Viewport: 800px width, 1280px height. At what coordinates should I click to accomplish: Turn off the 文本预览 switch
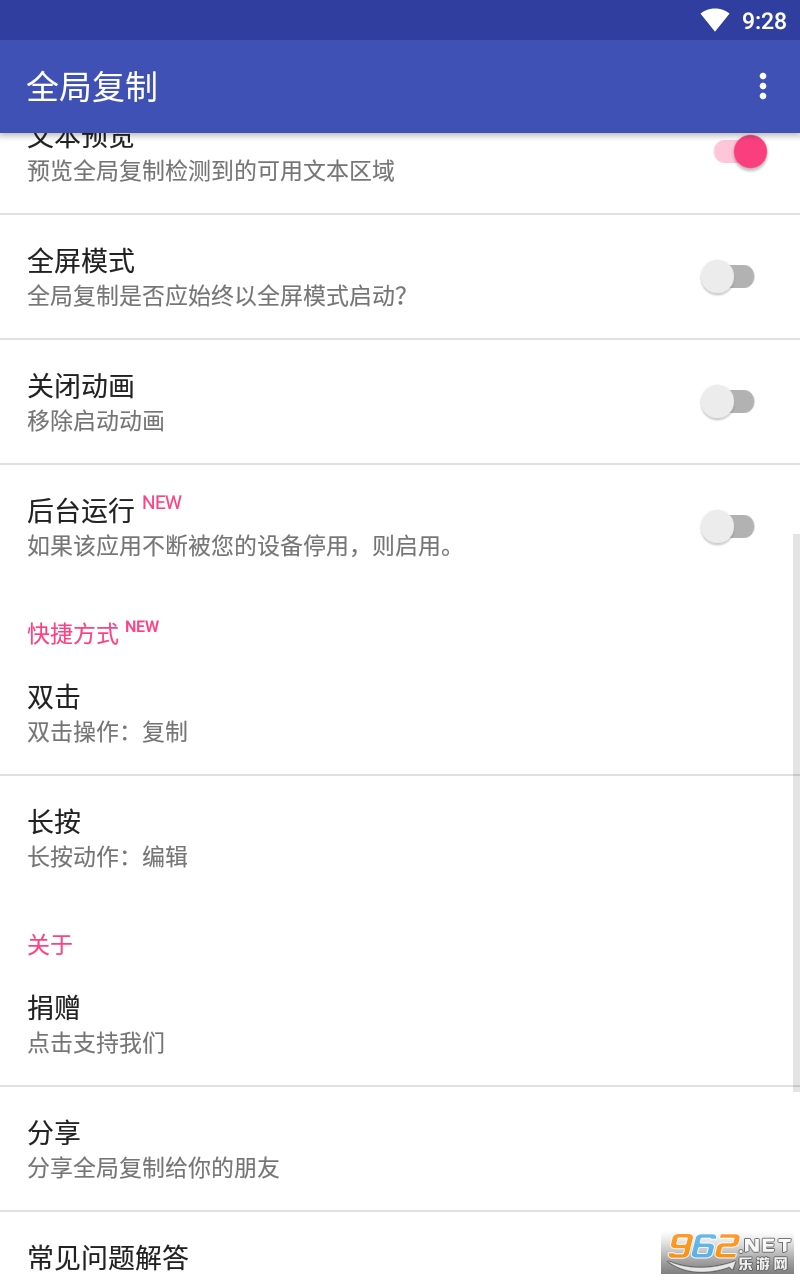point(739,152)
